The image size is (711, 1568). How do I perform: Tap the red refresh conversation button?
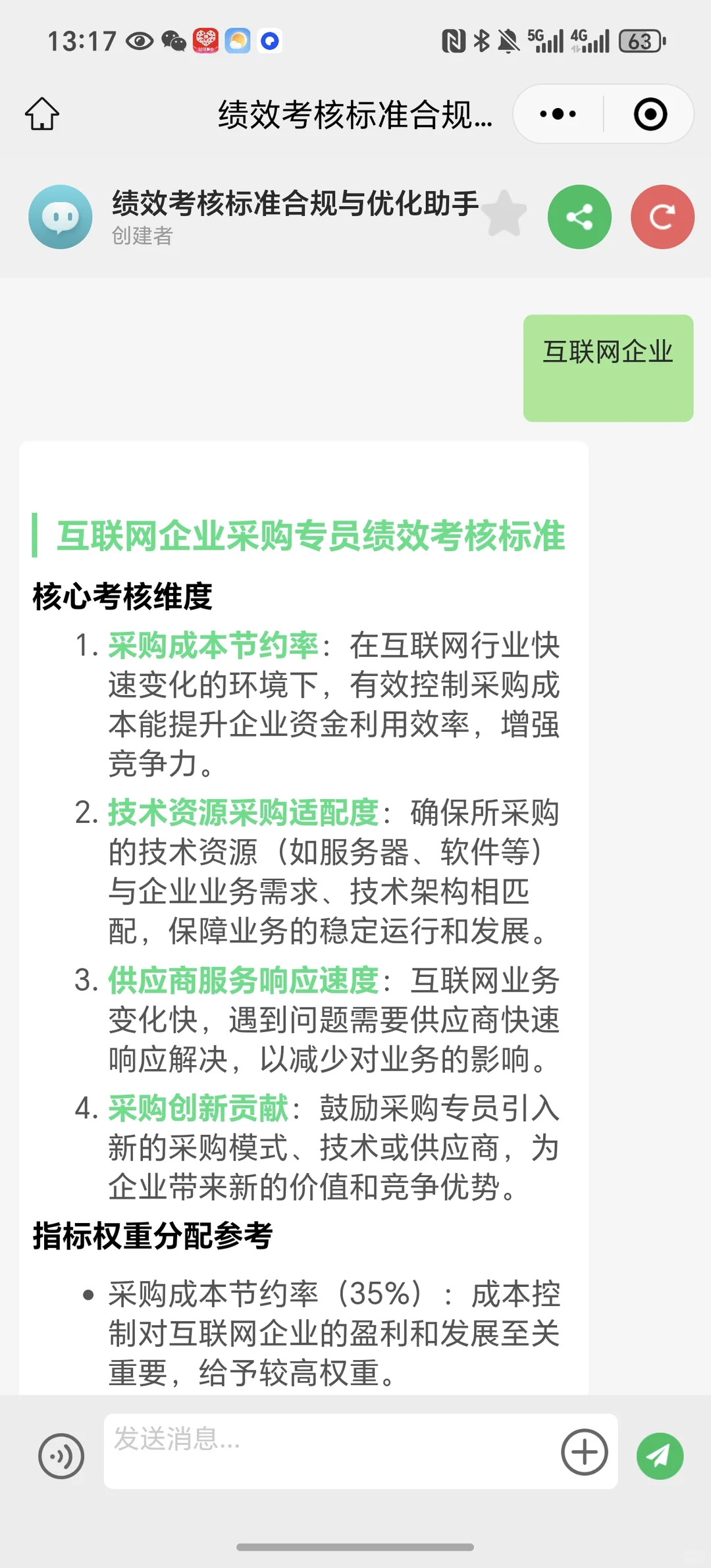point(662,217)
